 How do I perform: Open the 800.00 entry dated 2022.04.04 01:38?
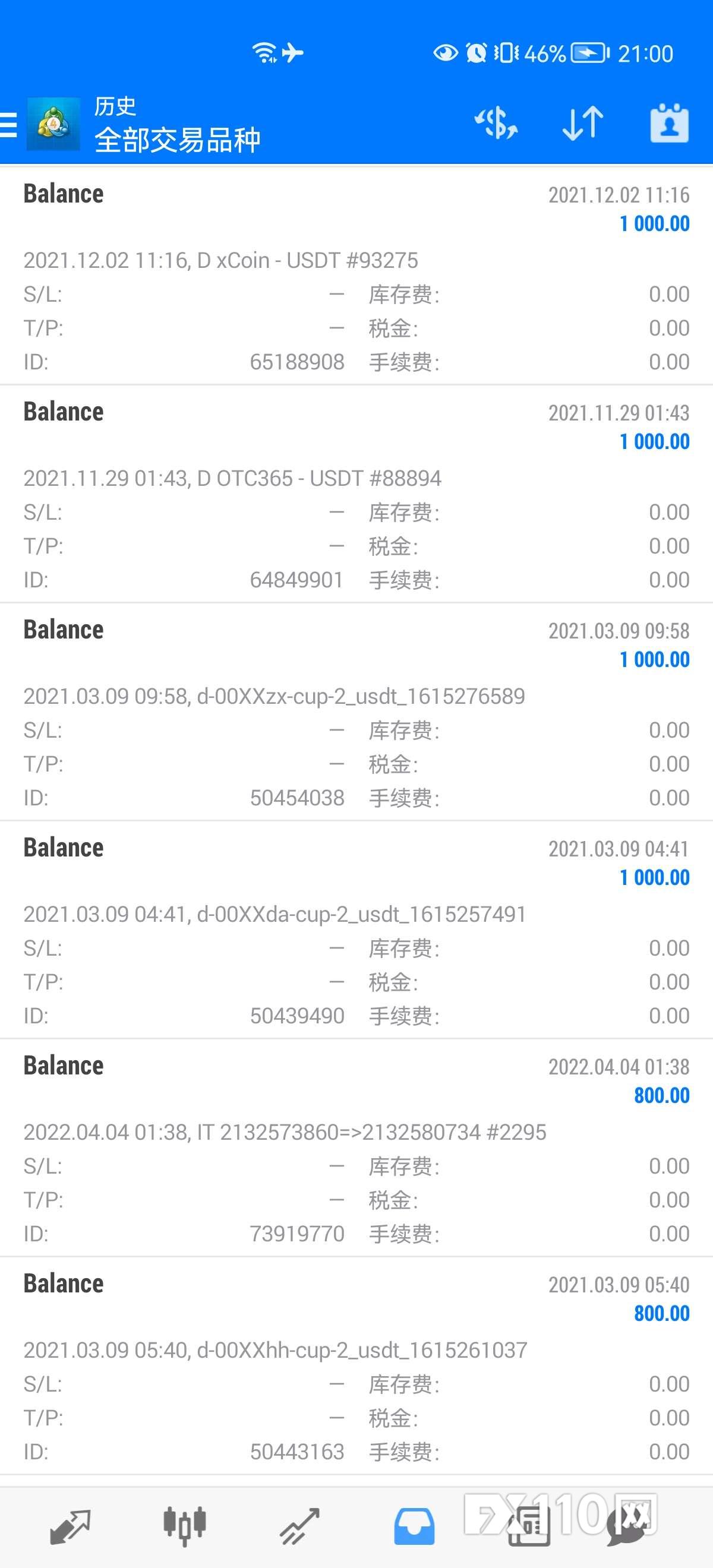[356, 1147]
